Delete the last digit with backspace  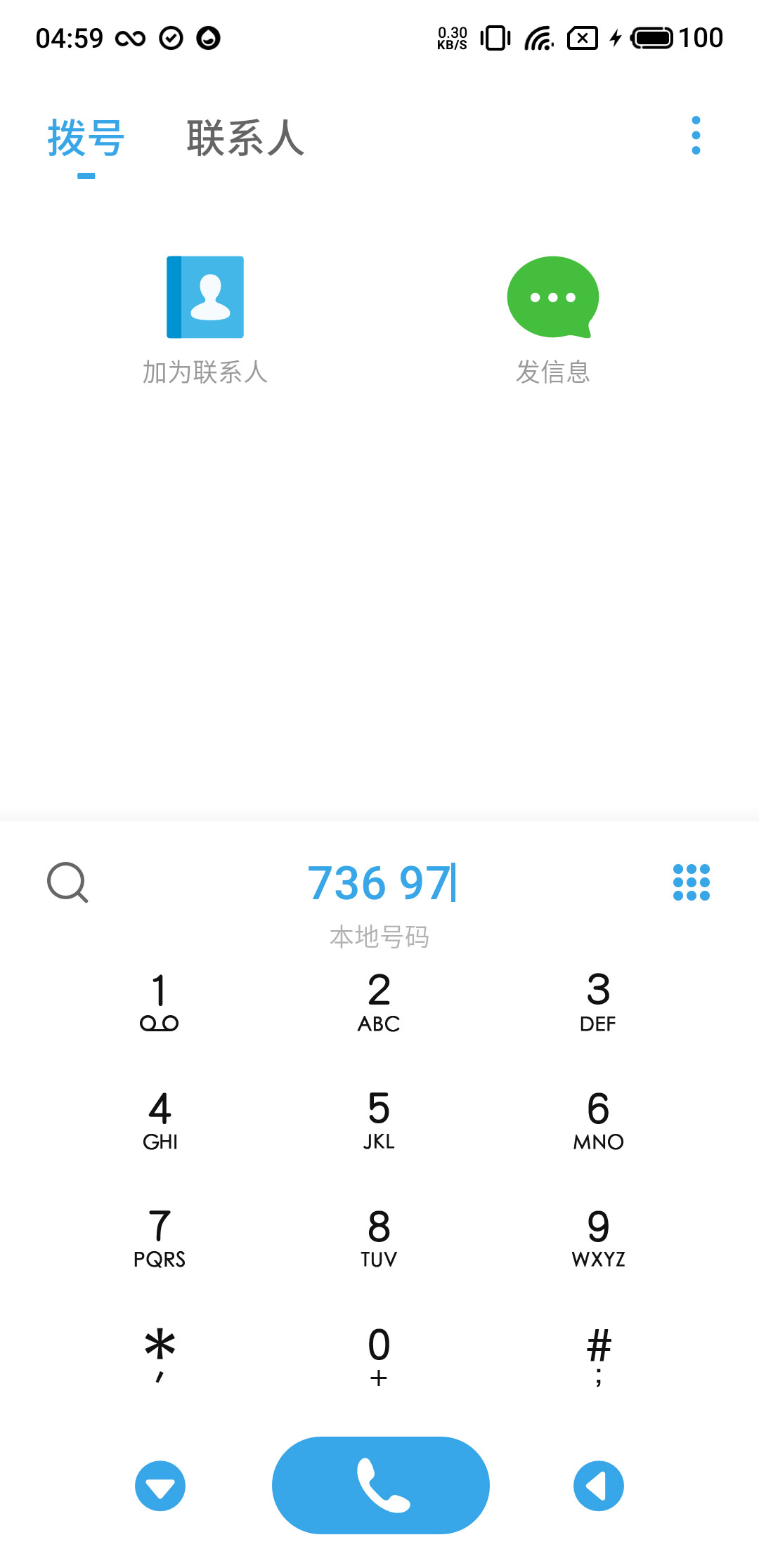pos(598,1486)
